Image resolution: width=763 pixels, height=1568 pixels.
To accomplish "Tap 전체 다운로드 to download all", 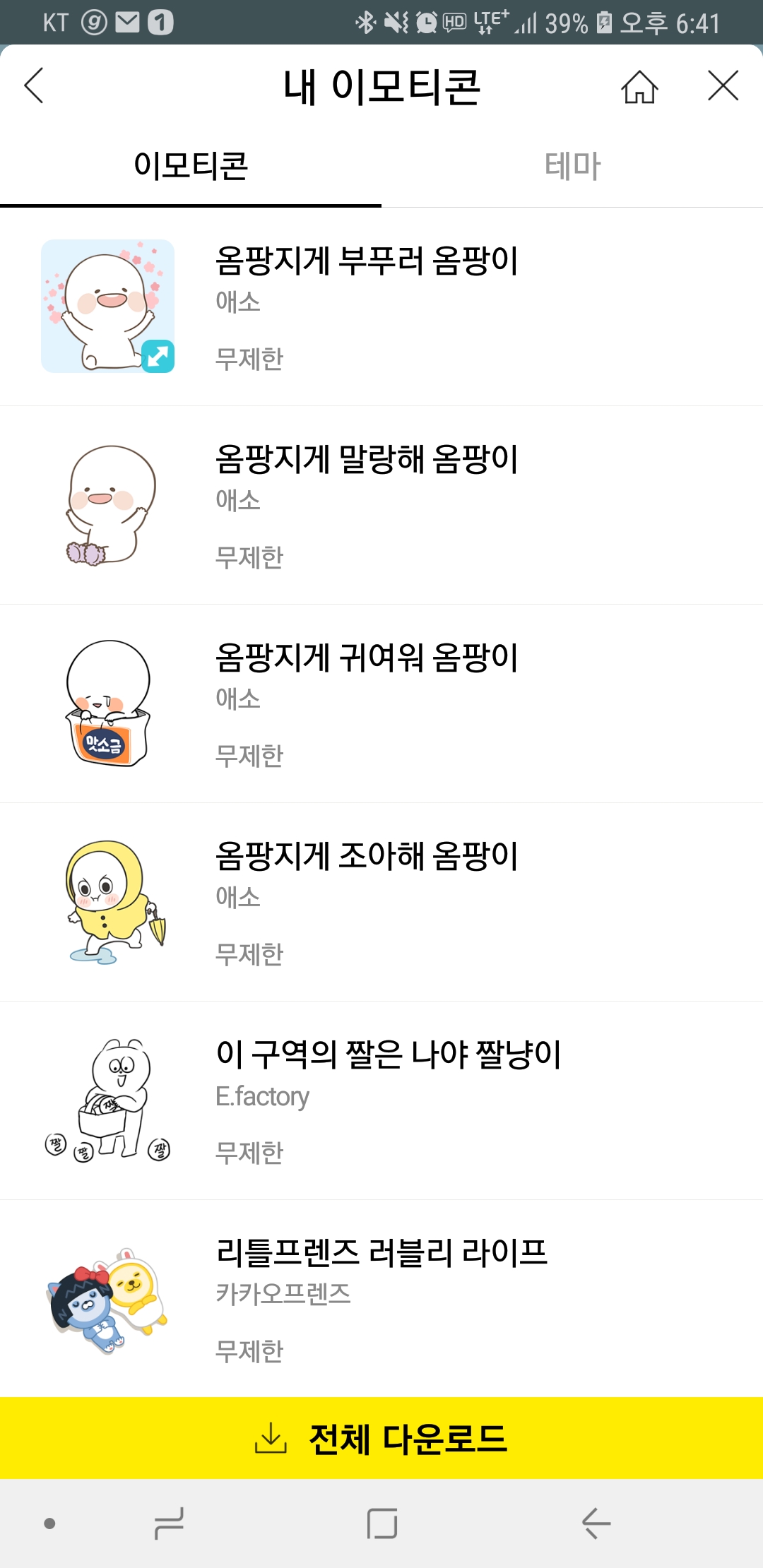I will (381, 1438).
